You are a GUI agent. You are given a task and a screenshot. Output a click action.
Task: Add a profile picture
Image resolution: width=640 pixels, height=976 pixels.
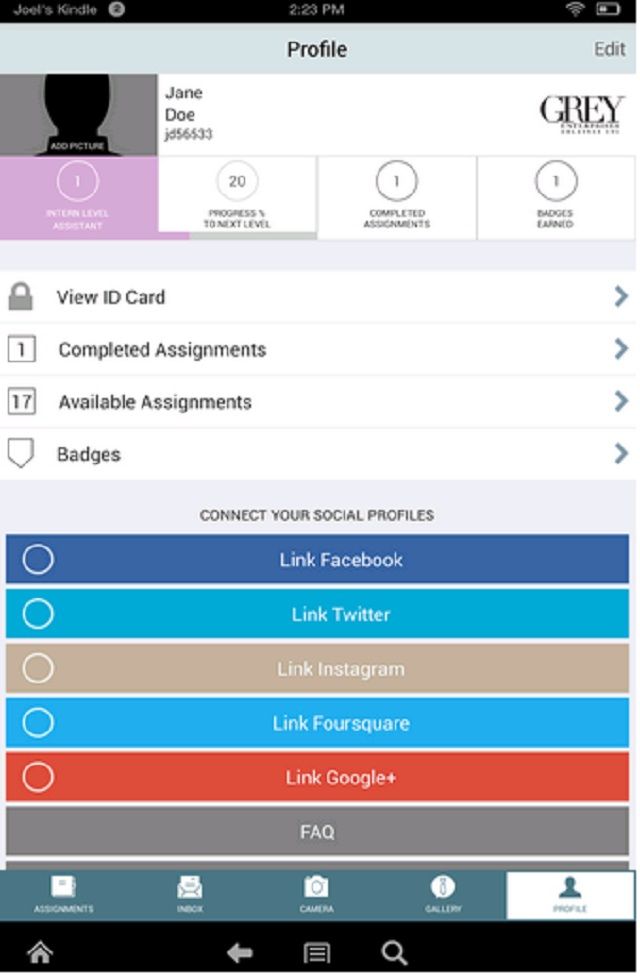(x=78, y=115)
